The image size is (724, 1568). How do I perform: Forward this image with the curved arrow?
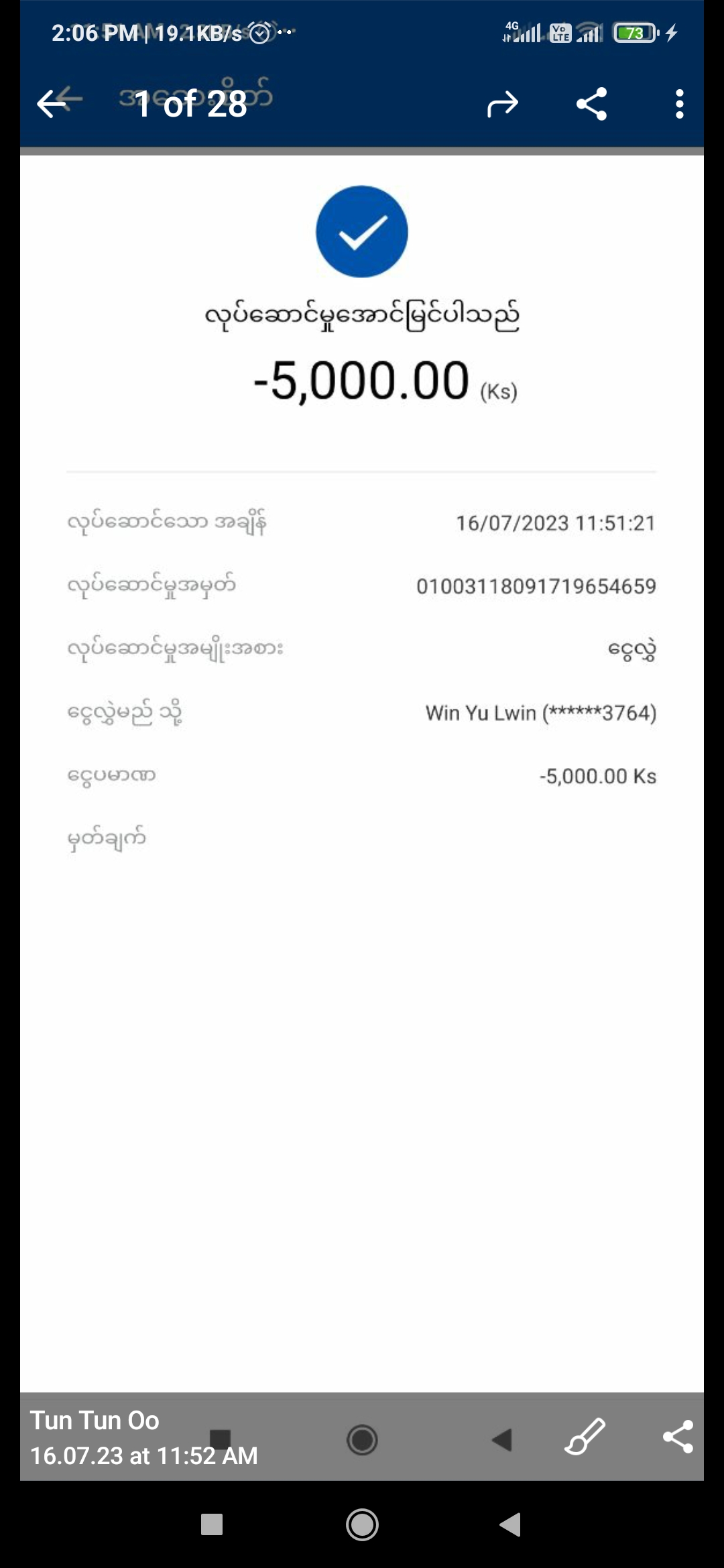(503, 104)
